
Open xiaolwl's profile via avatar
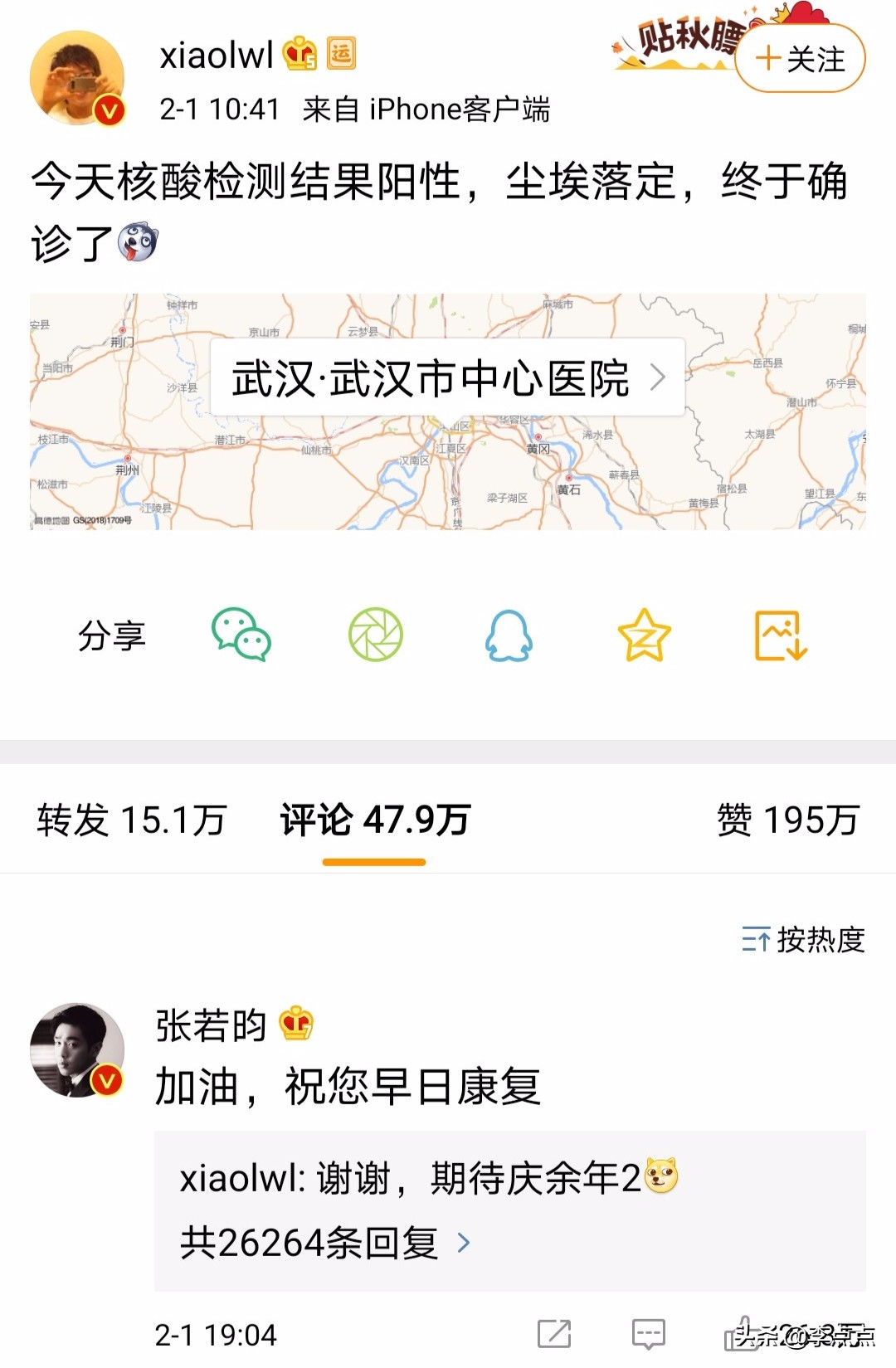(x=77, y=77)
